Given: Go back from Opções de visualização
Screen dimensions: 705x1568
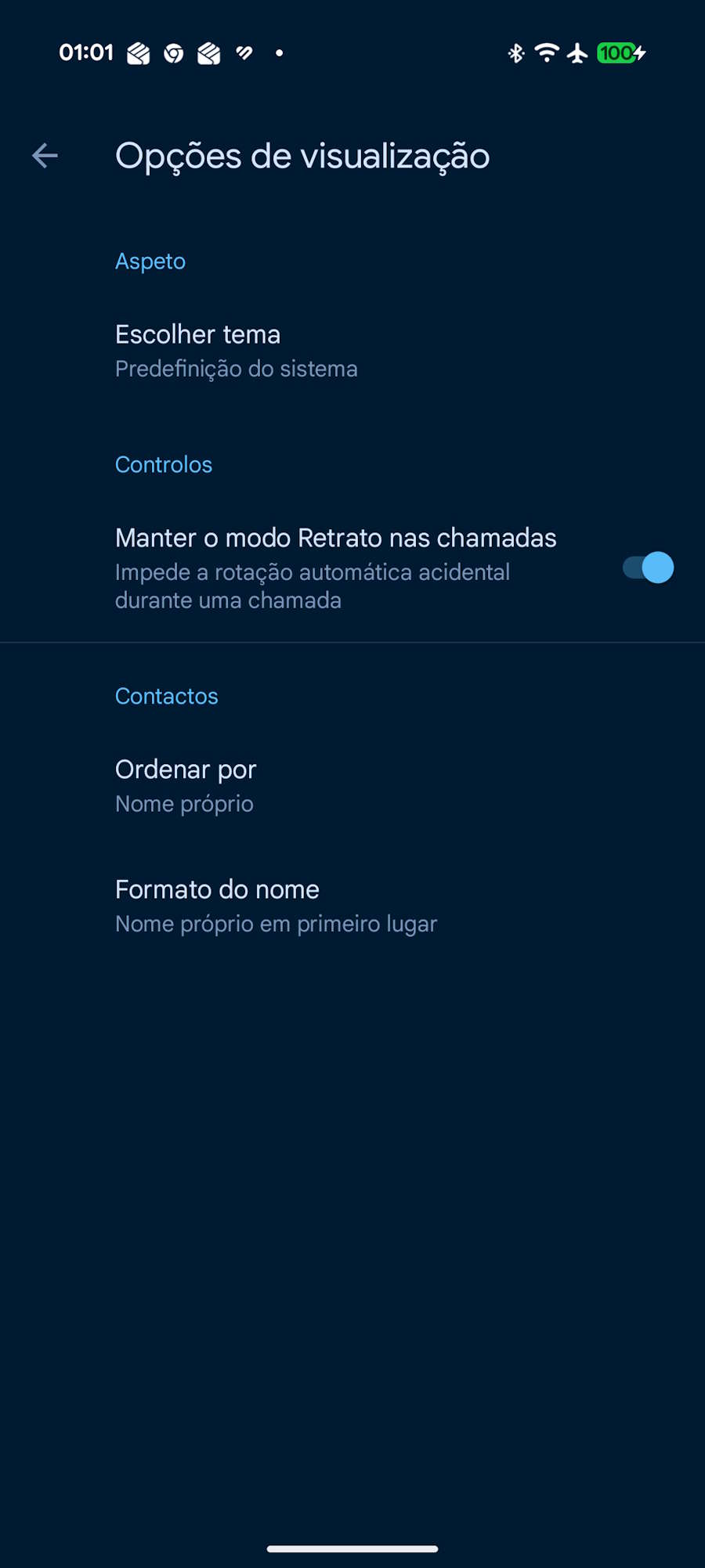Looking at the screenshot, I should [x=45, y=156].
